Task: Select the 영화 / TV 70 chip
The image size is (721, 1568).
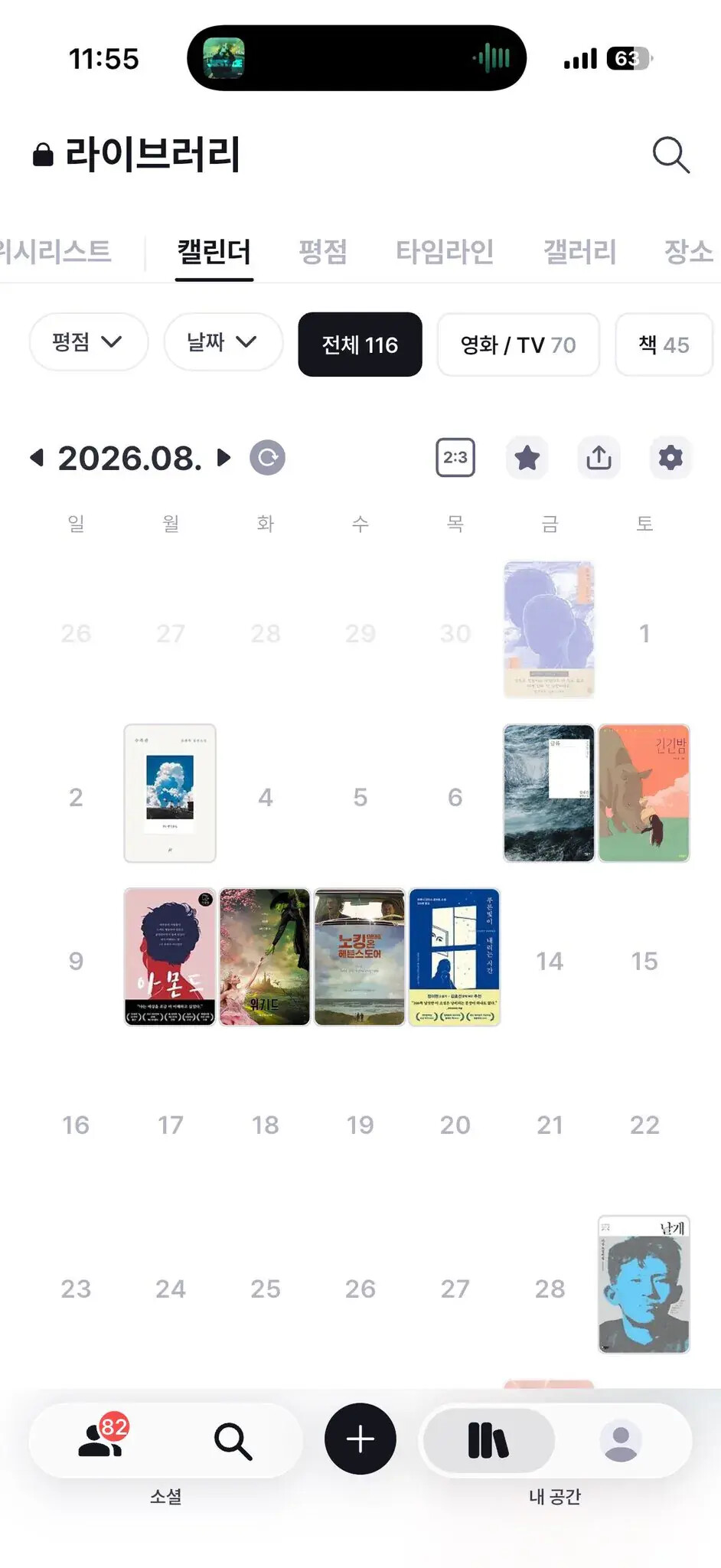Action: pyautogui.click(x=518, y=345)
